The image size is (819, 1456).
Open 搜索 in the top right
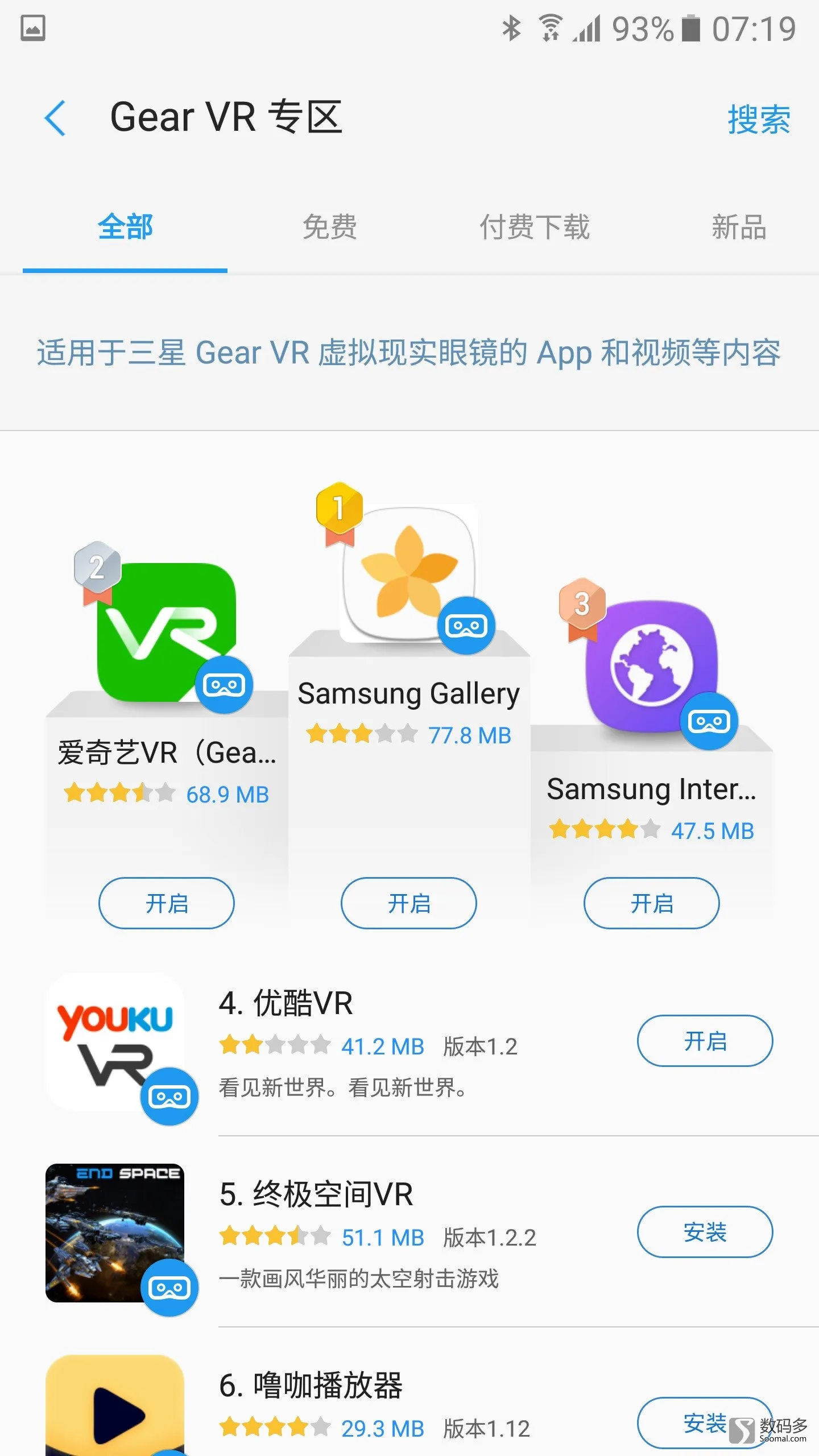759,119
